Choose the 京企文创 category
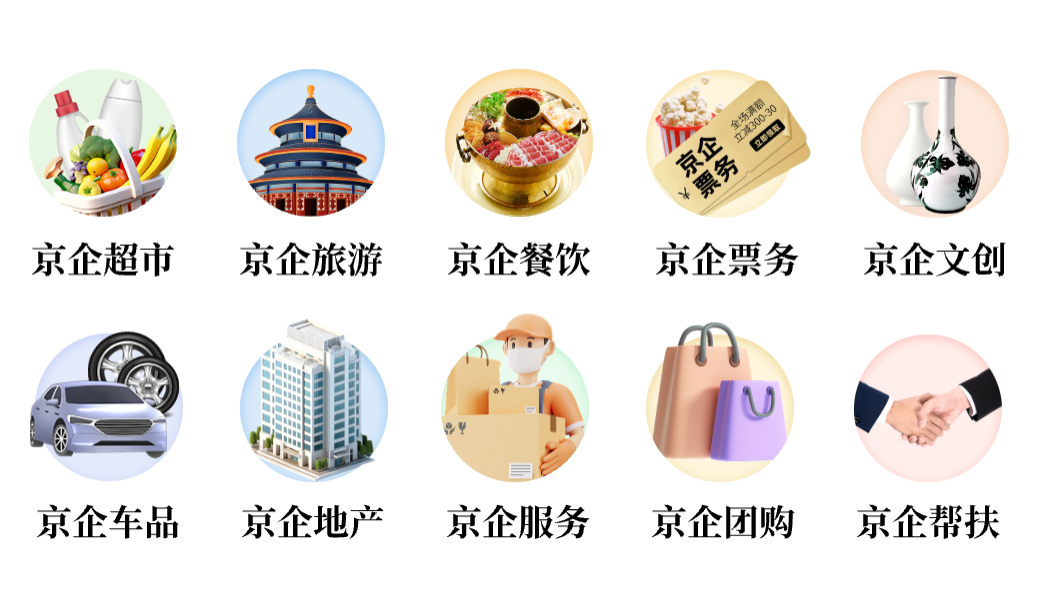The height and width of the screenshot is (611, 1050). coord(935,143)
